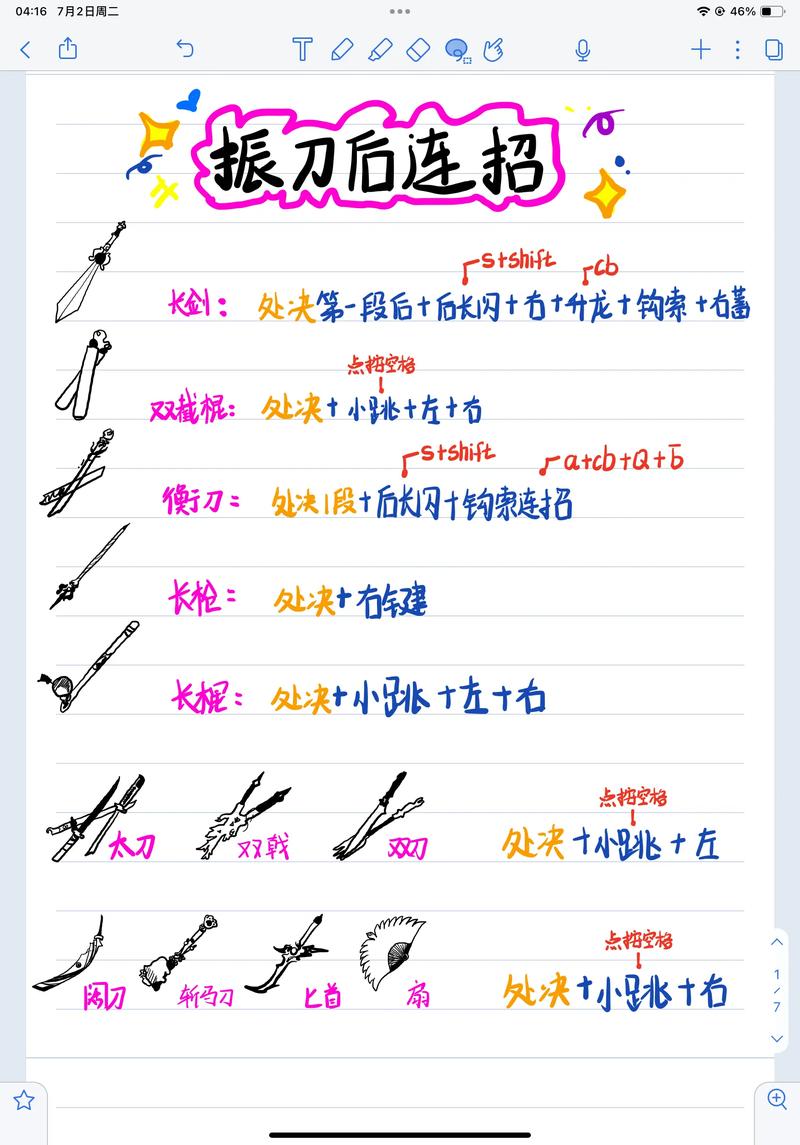
Task: Open the pages overview
Action: click(773, 49)
